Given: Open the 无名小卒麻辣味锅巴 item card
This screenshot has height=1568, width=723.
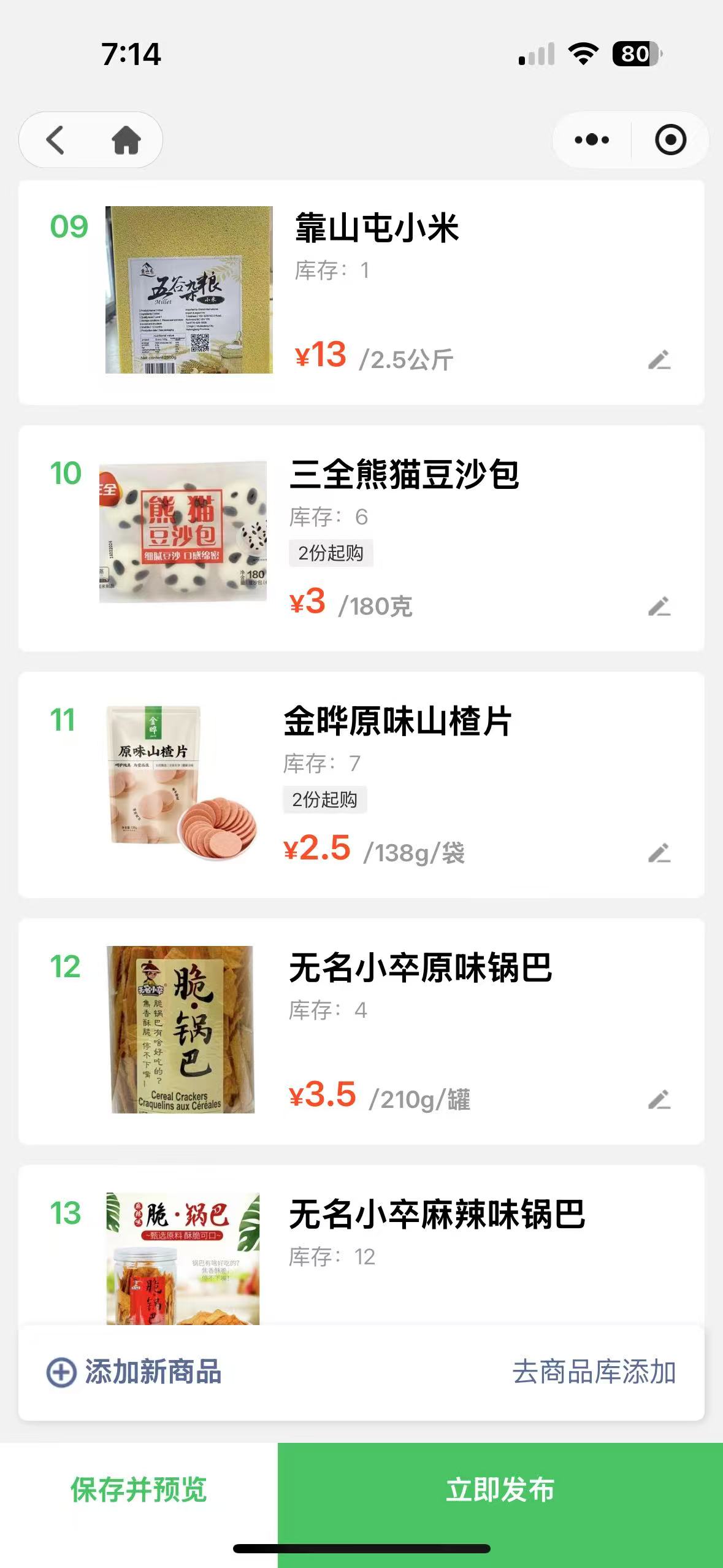Looking at the screenshot, I should click(437, 1215).
